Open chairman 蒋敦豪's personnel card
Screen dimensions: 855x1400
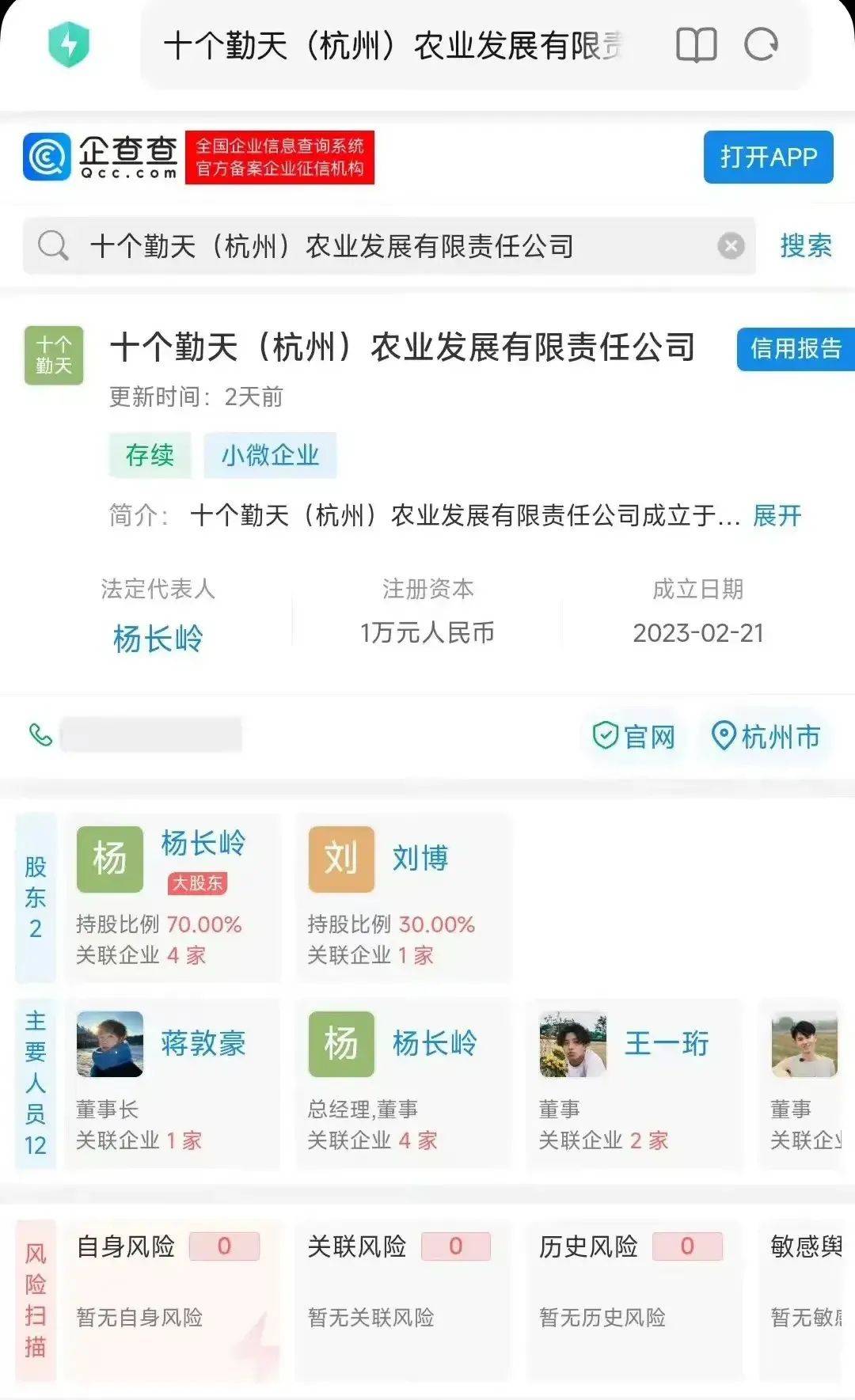[x=172, y=1083]
